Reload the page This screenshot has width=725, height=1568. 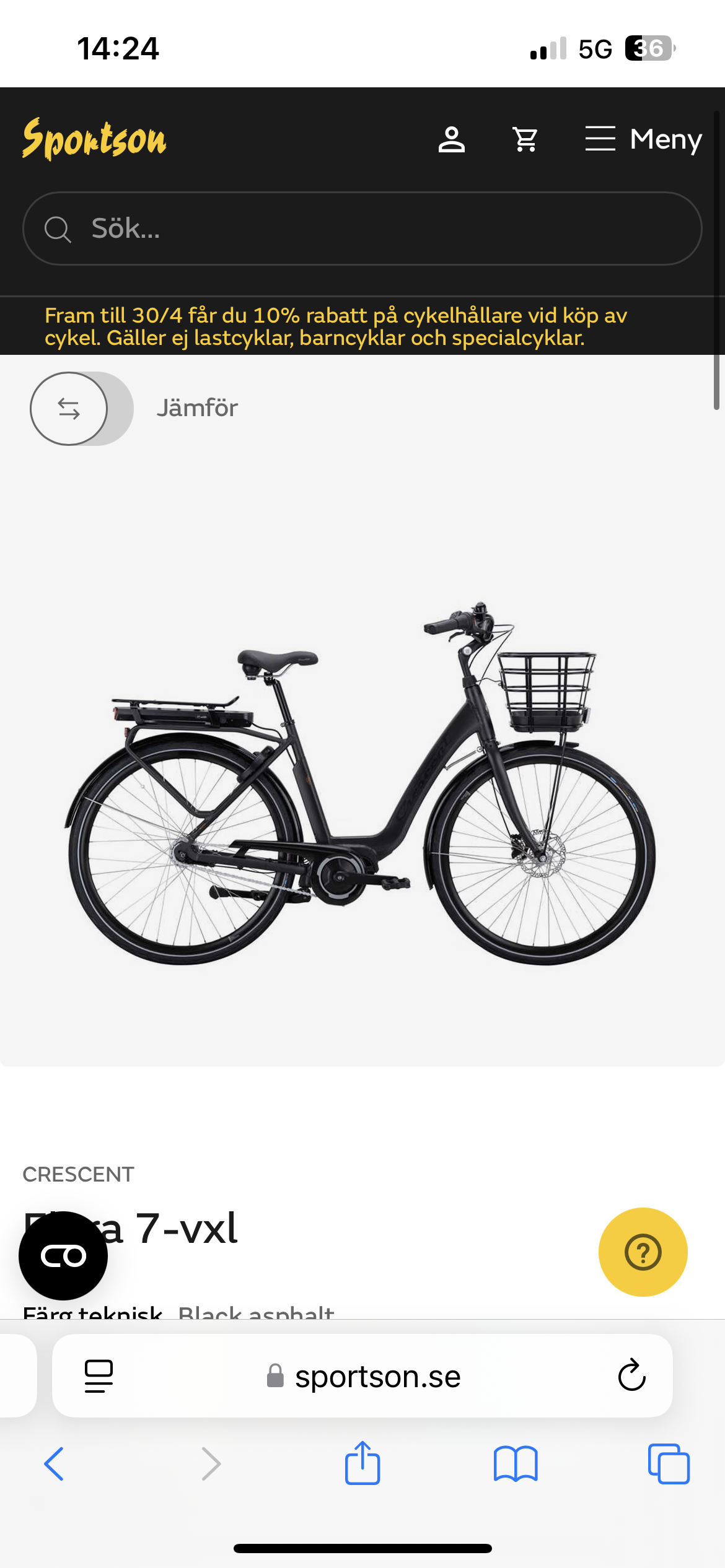(x=631, y=1376)
